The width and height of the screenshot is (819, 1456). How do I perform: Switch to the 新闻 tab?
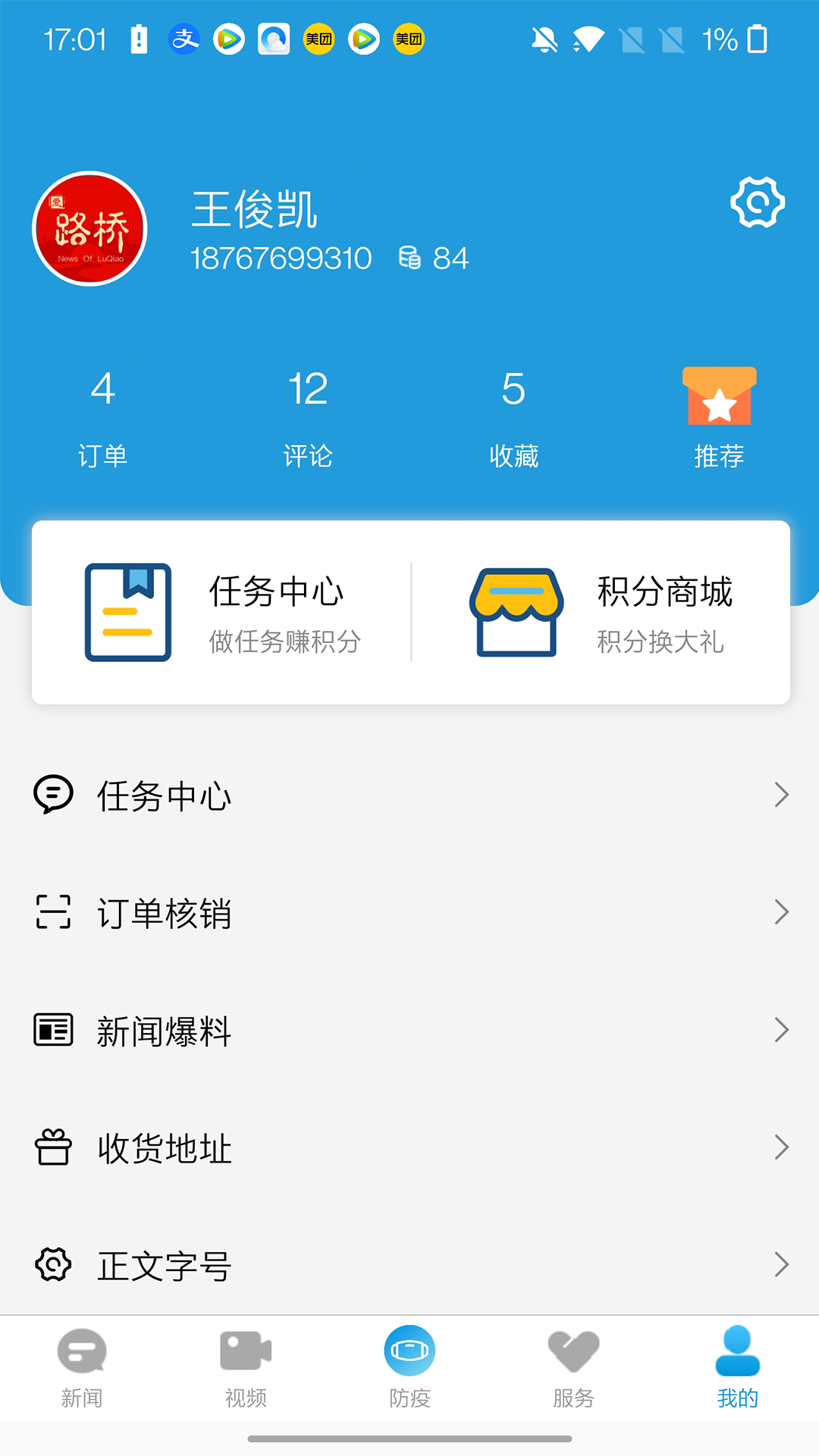pos(81,1365)
